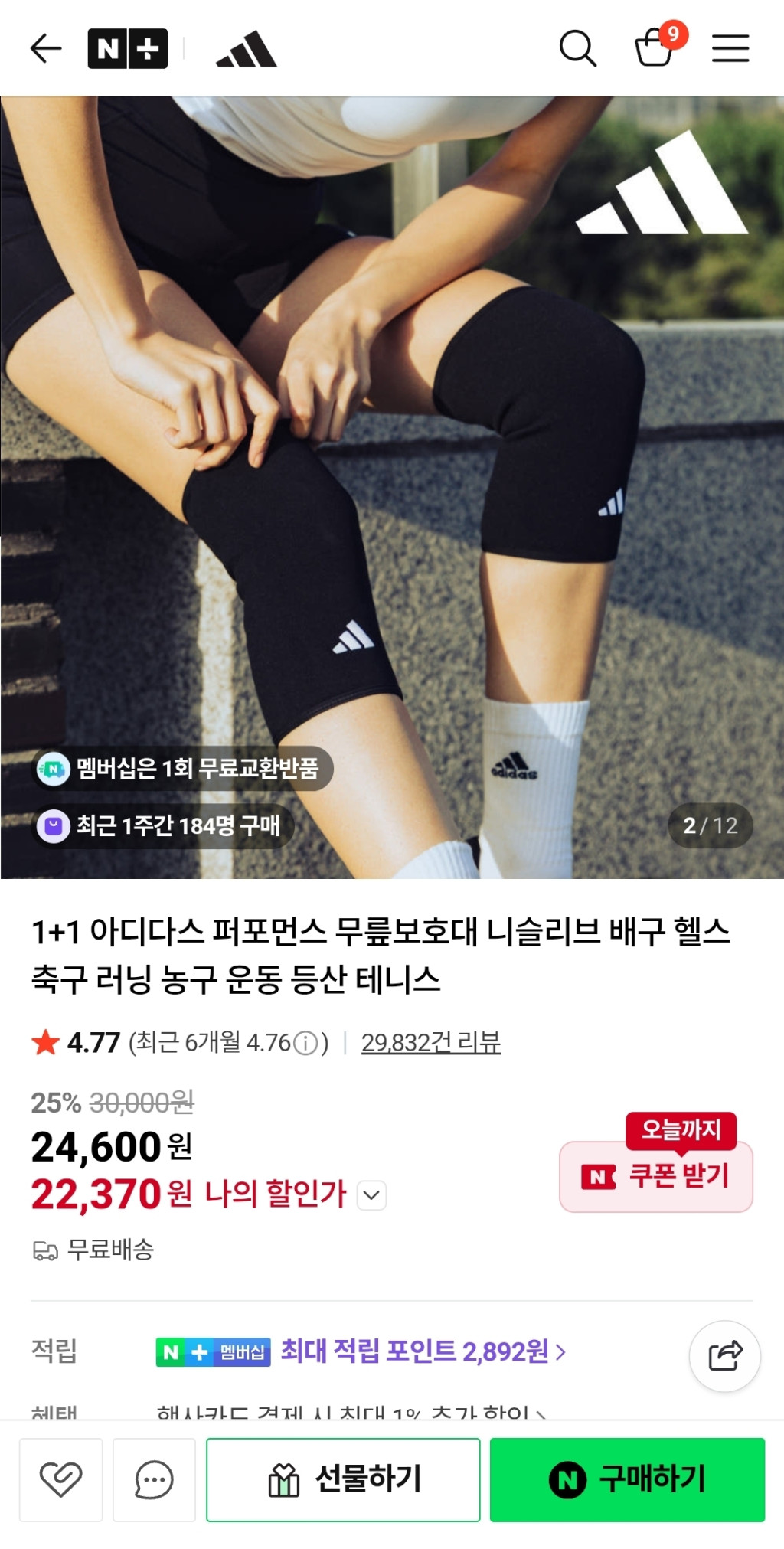Open the 29,832건 리뷰 reviews link
This screenshot has width=784, height=1549.
[x=430, y=1042]
